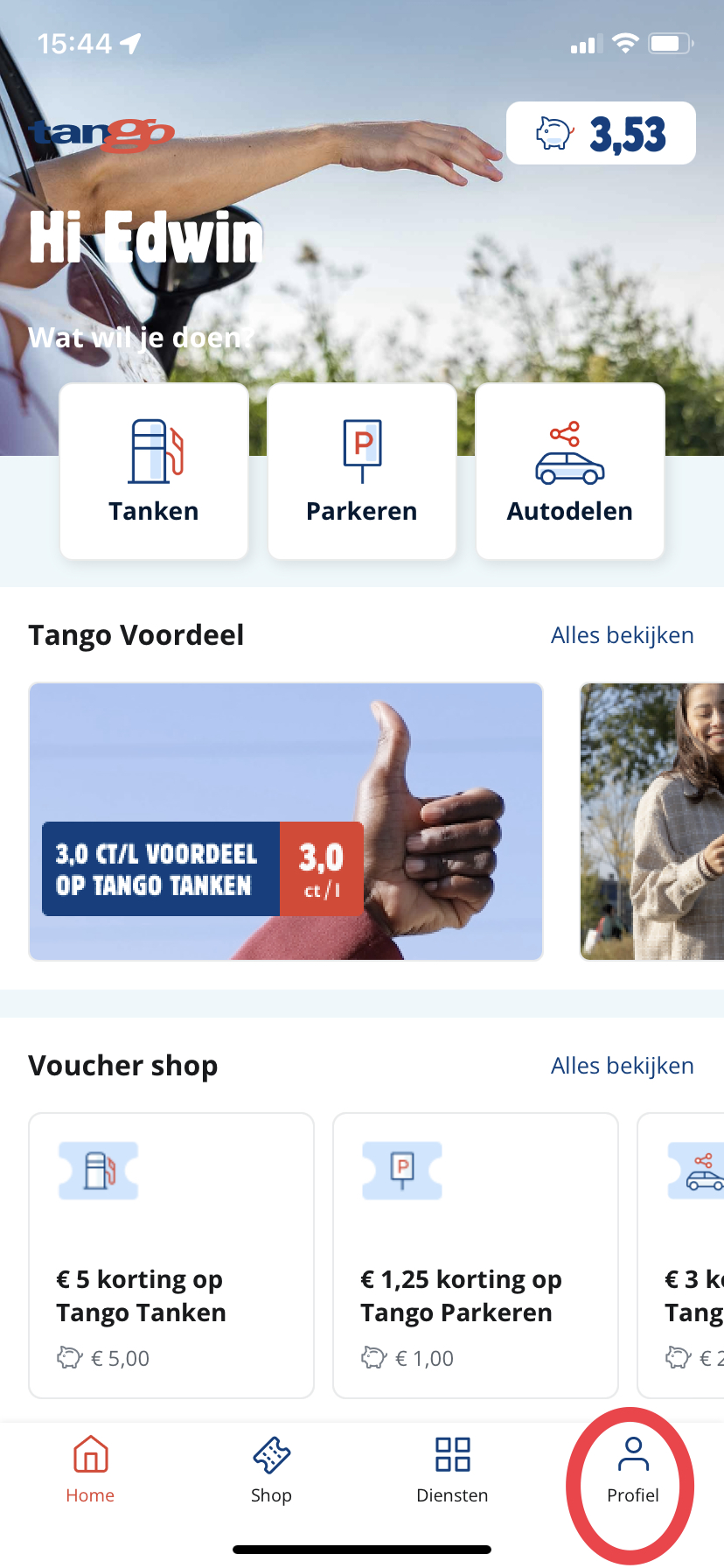View all Tango Voordeel offers
The height and width of the screenshot is (1568, 724).
[622, 635]
